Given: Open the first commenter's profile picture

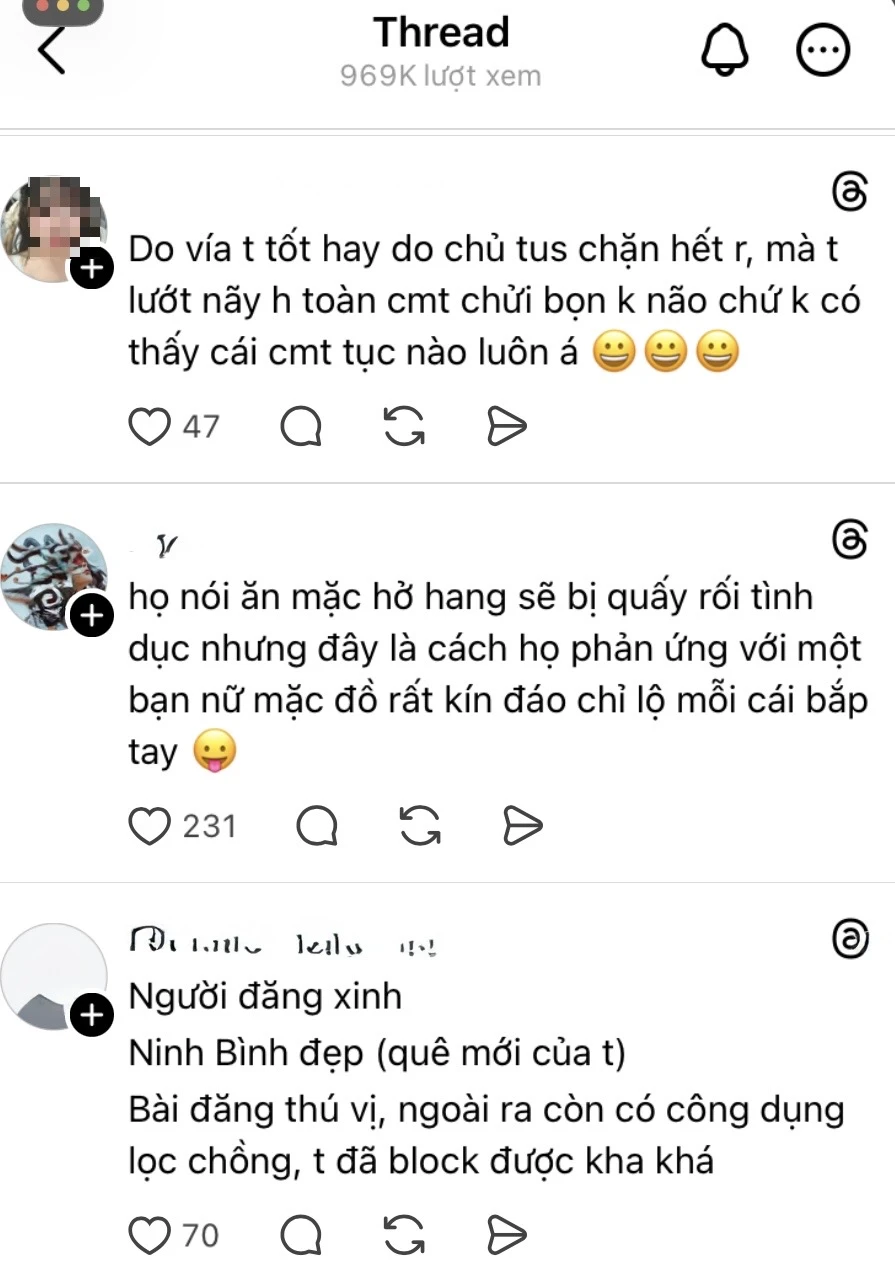Looking at the screenshot, I should click(x=55, y=225).
